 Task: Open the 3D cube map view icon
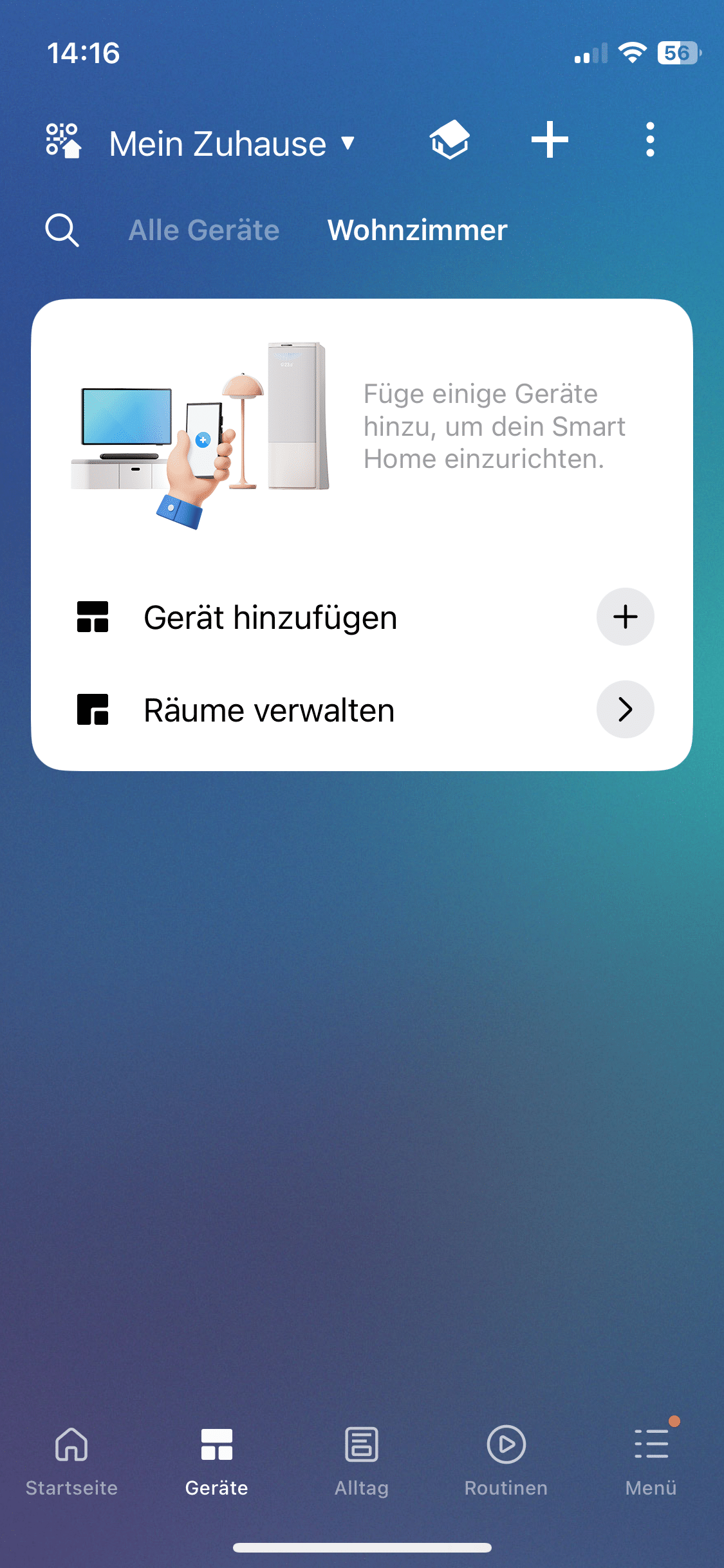tap(449, 140)
